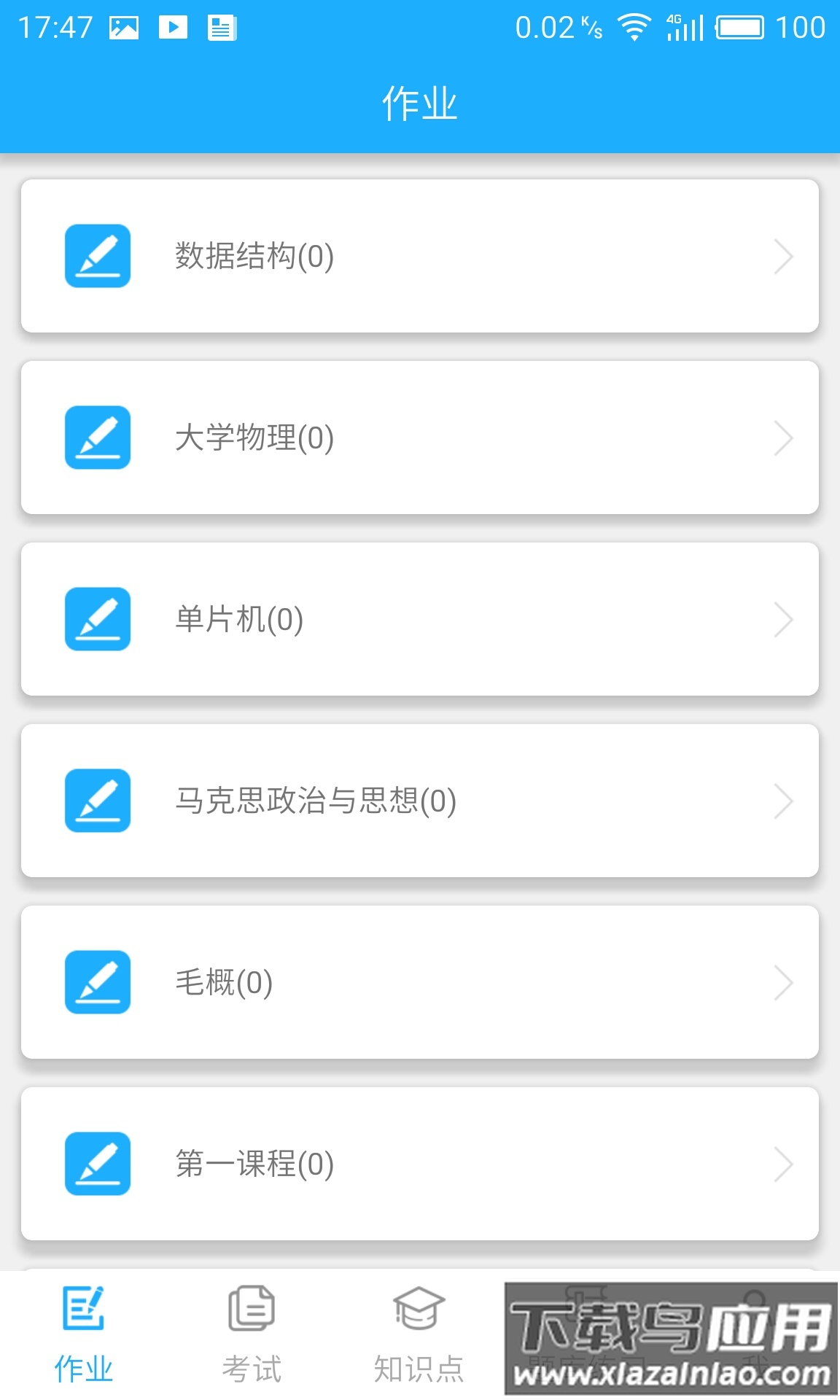Screen dimensions: 840x1400
Task: Select the 单片机 course pencil icon
Action: 97,619
